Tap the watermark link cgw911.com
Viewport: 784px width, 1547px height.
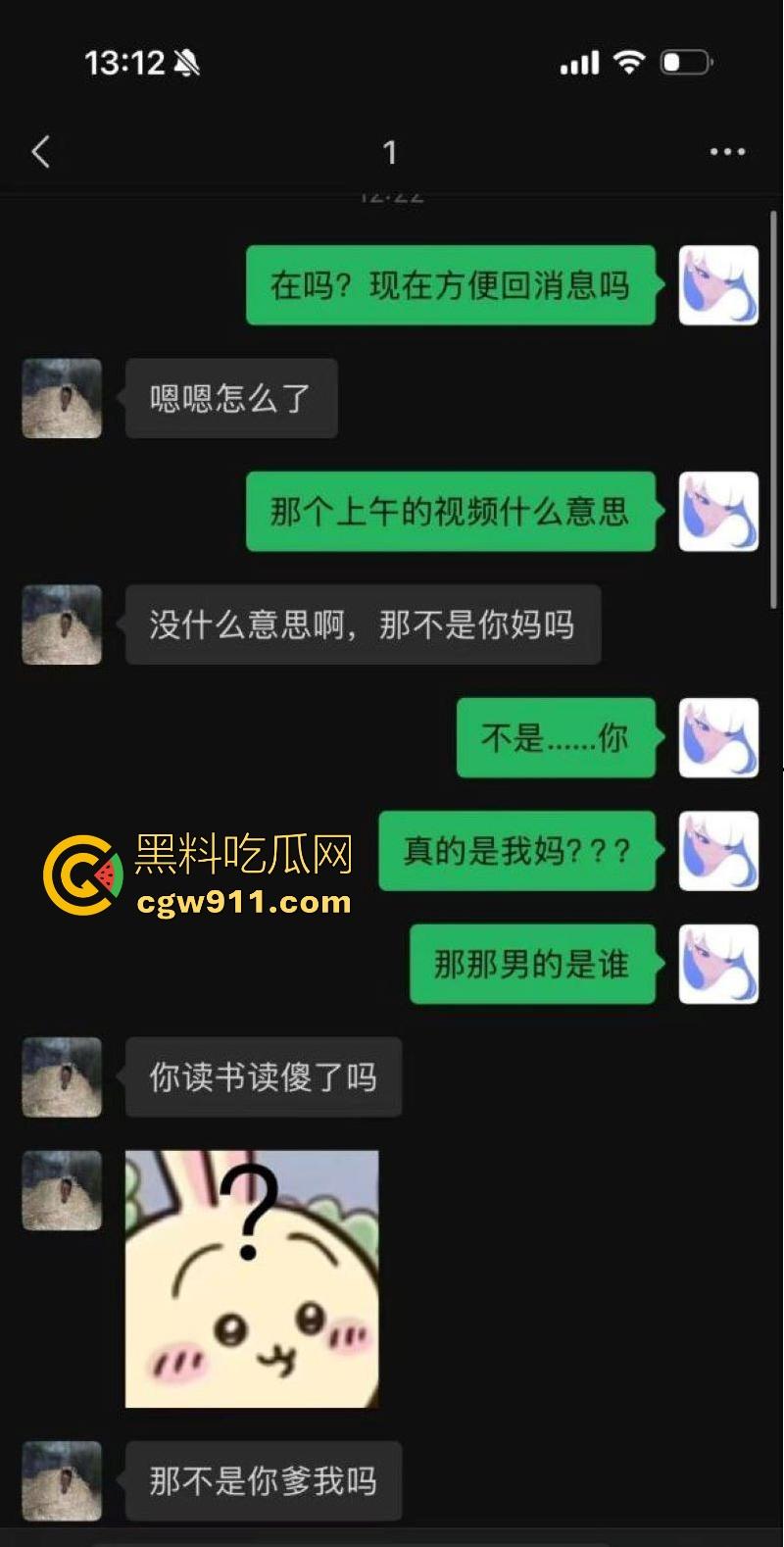(245, 903)
